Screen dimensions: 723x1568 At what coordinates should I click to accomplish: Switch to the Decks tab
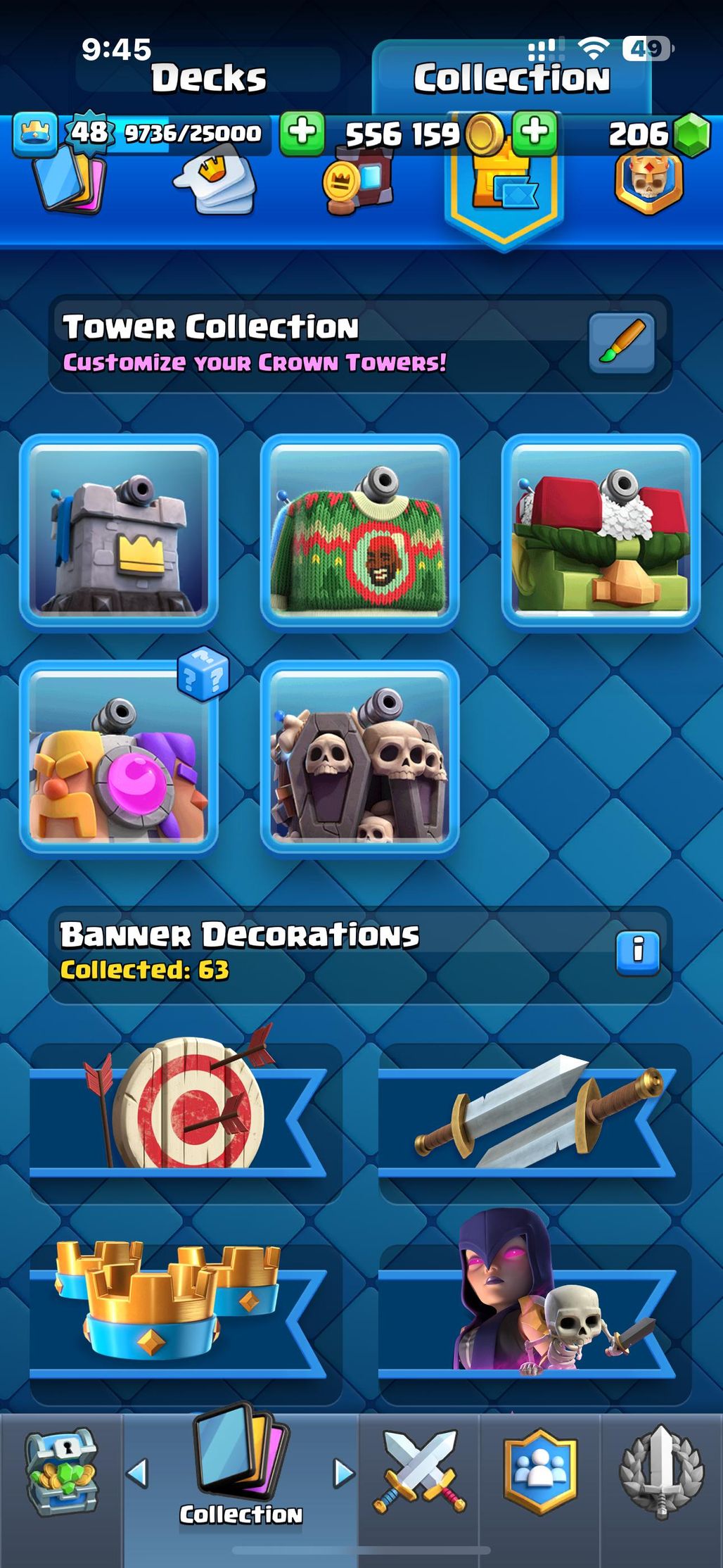[x=208, y=76]
